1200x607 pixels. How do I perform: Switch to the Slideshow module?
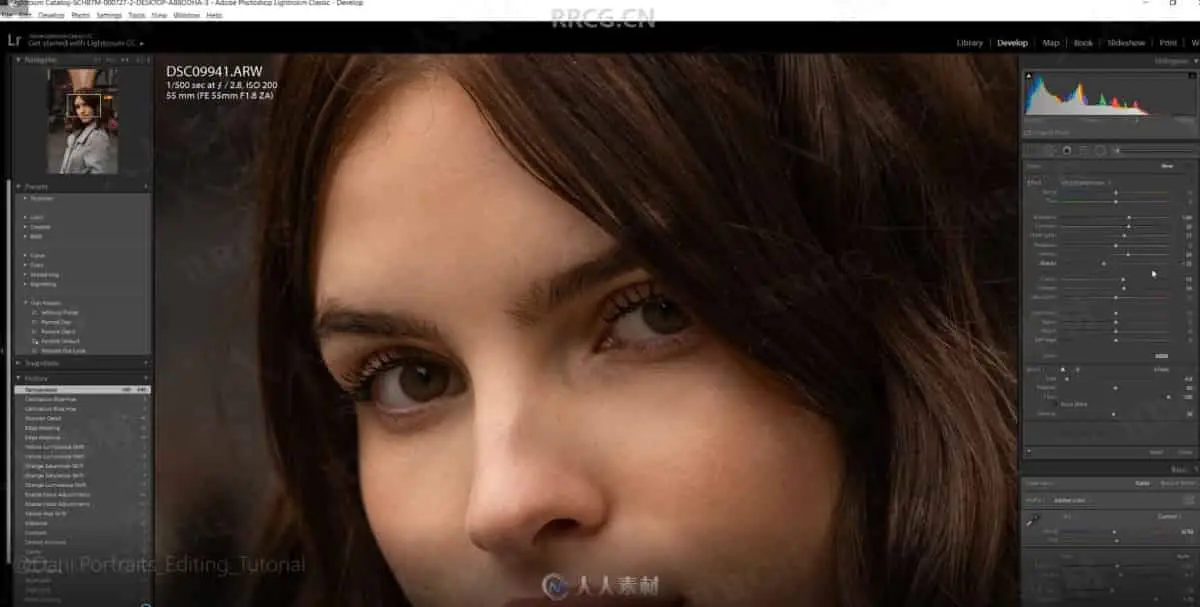point(1126,43)
